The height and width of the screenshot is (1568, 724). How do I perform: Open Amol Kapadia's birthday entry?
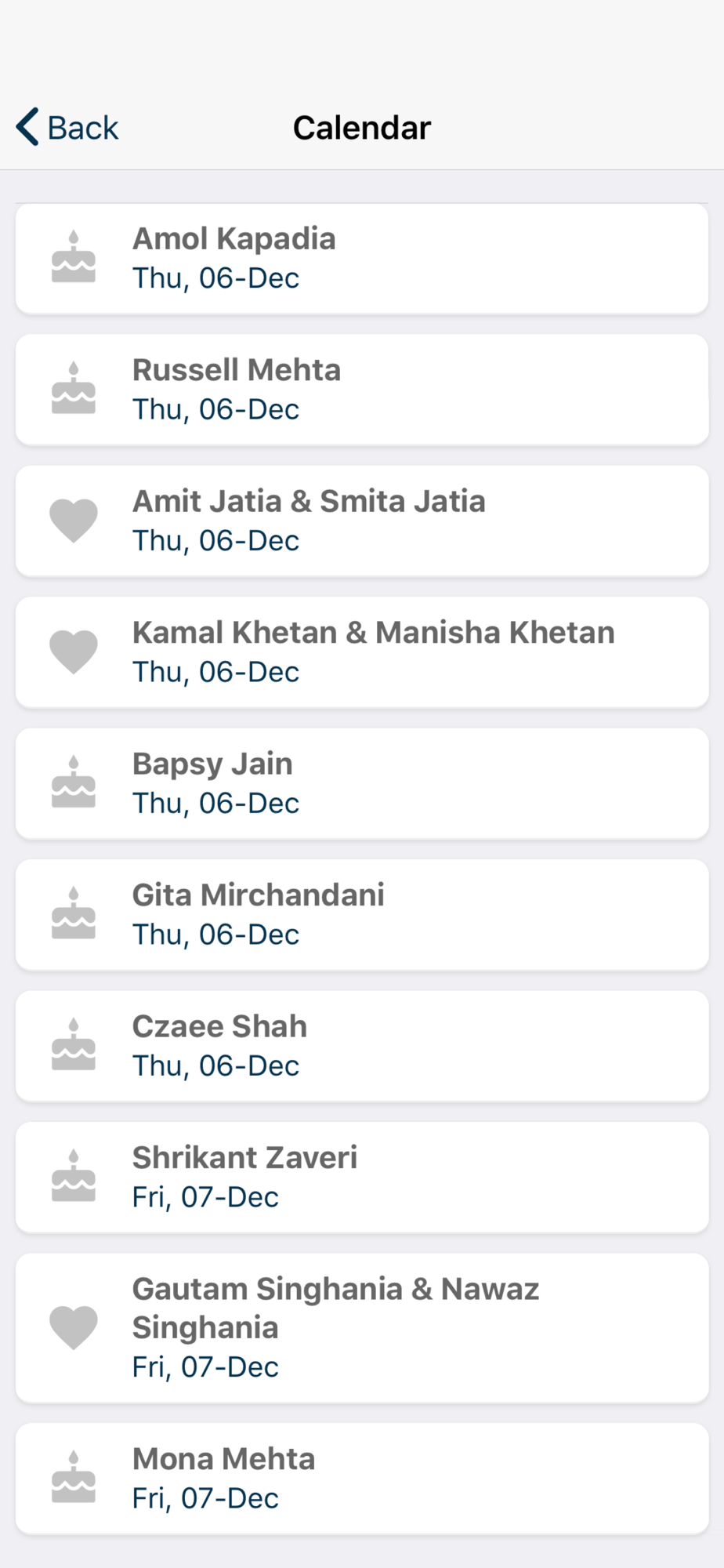click(362, 259)
